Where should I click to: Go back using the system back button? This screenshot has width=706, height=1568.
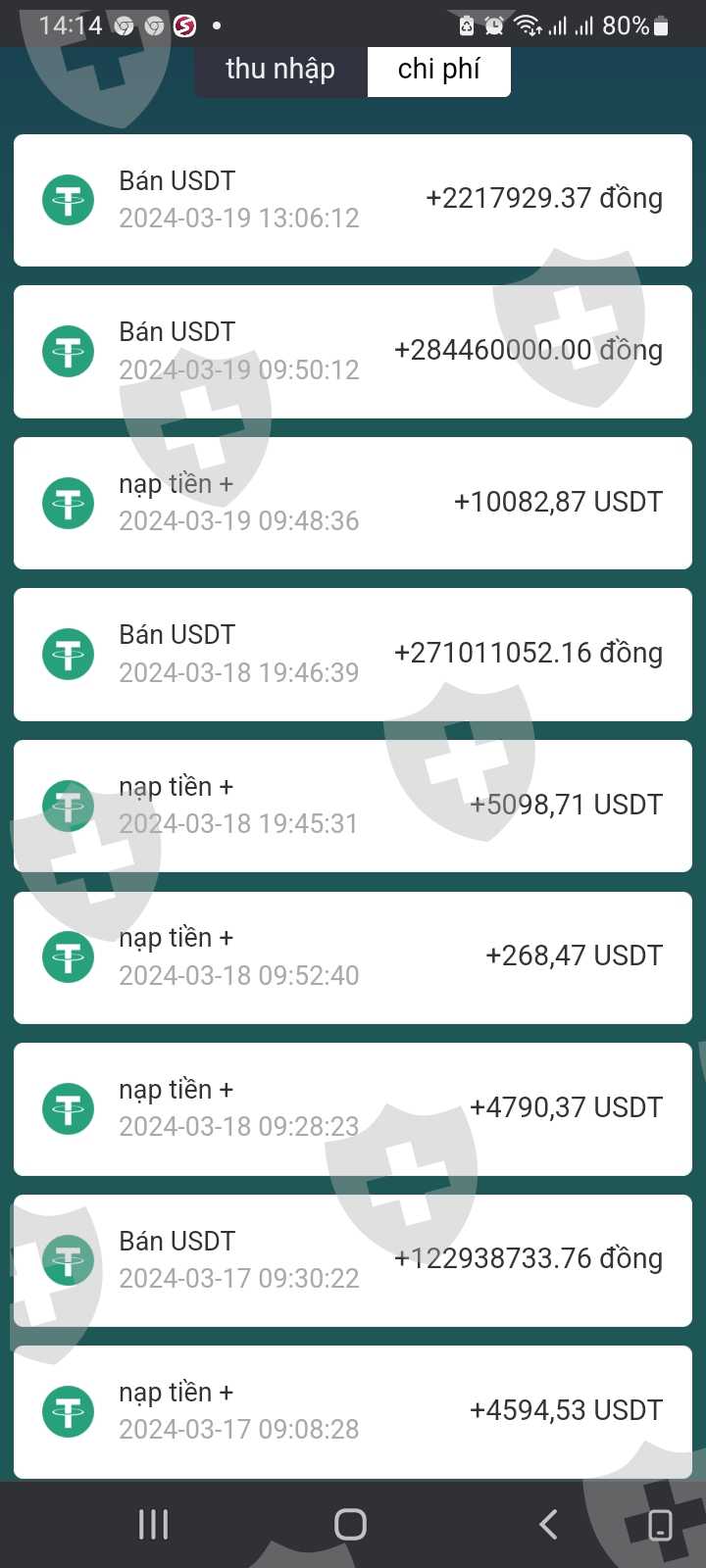click(548, 1524)
